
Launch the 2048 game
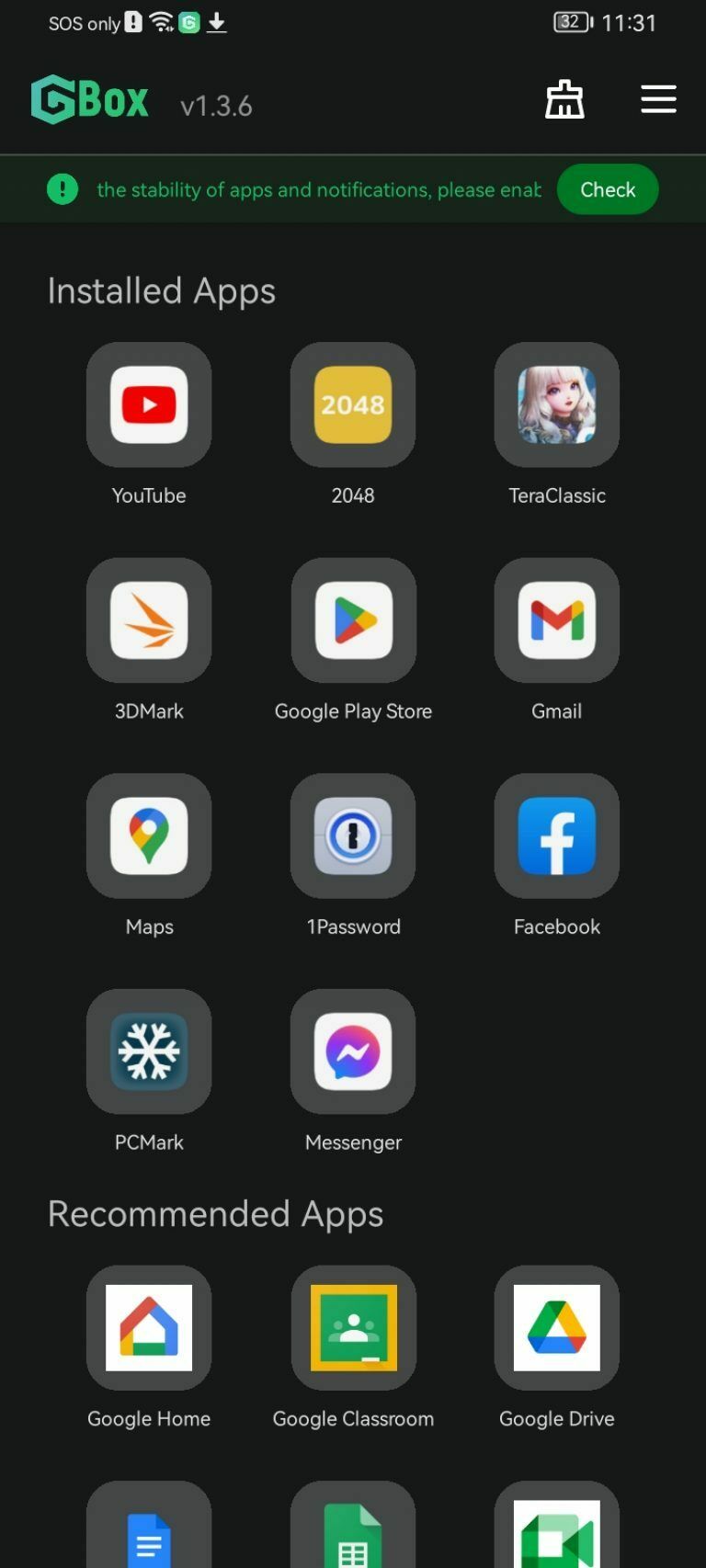tap(353, 404)
